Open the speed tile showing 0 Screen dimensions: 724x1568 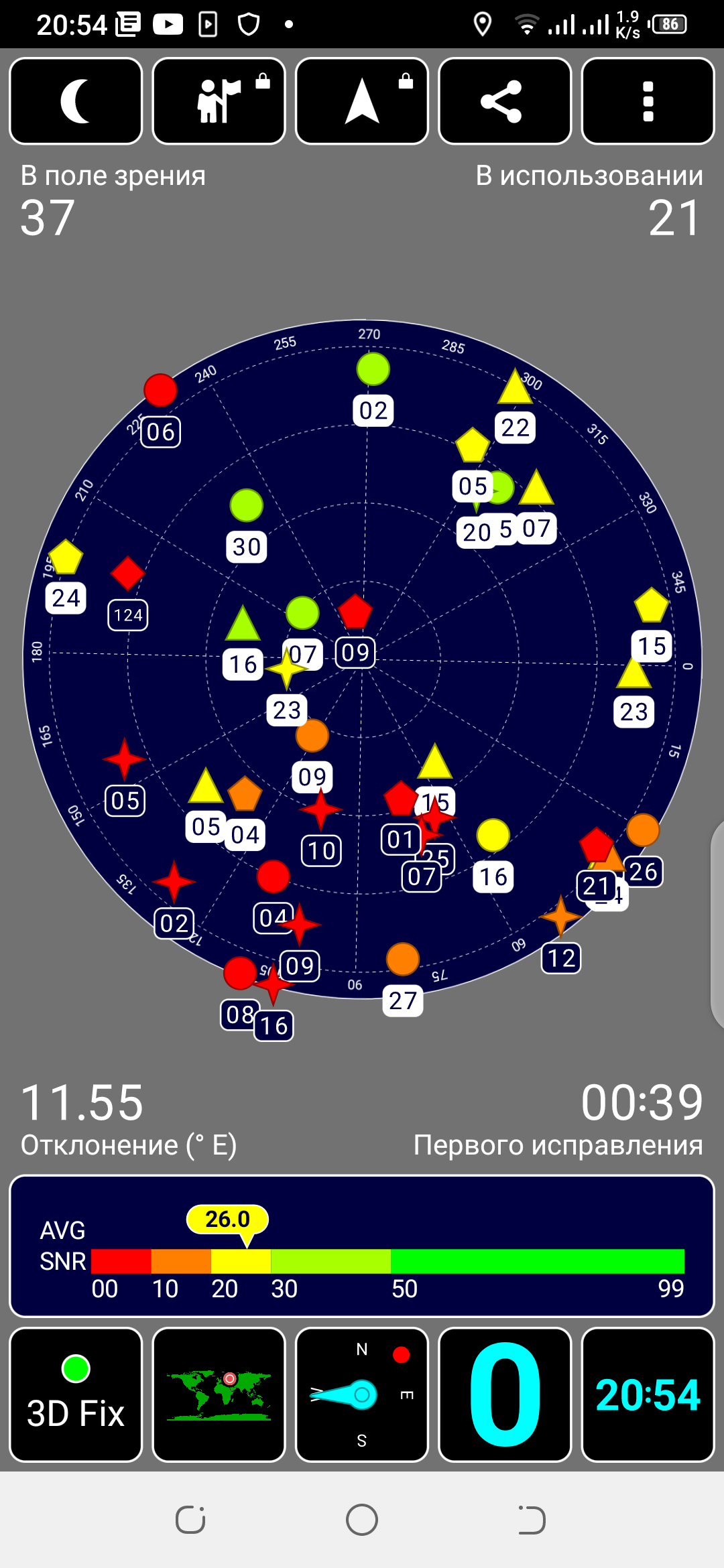click(505, 1394)
